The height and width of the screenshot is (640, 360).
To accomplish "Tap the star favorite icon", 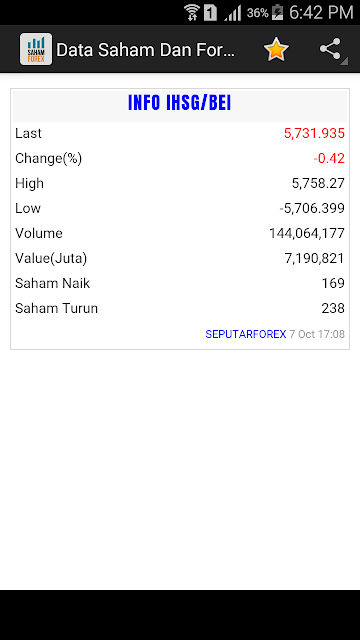I will (x=276, y=49).
